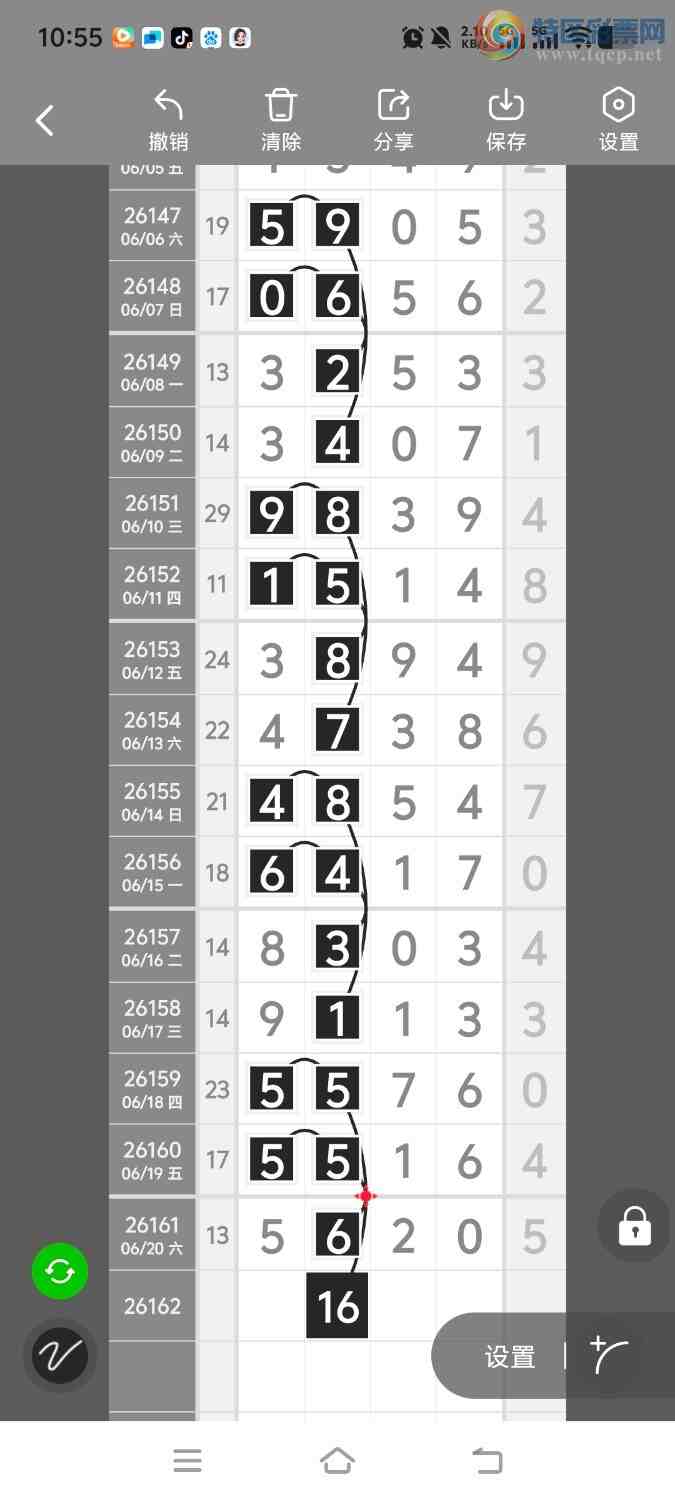Go back using the top-left arrow
675x1500 pixels.
coord(45,121)
